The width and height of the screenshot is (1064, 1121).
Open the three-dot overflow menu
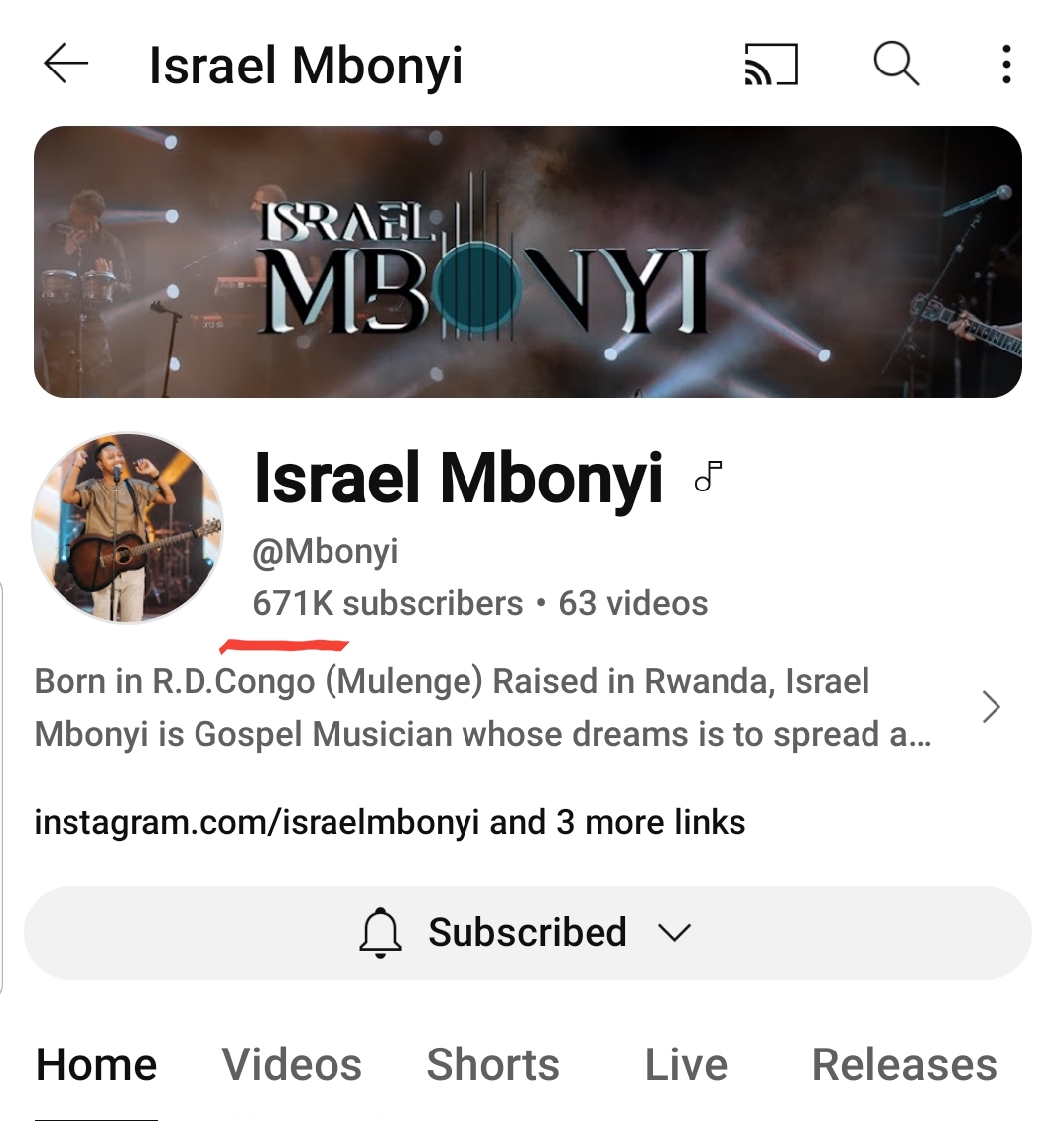(x=1006, y=66)
